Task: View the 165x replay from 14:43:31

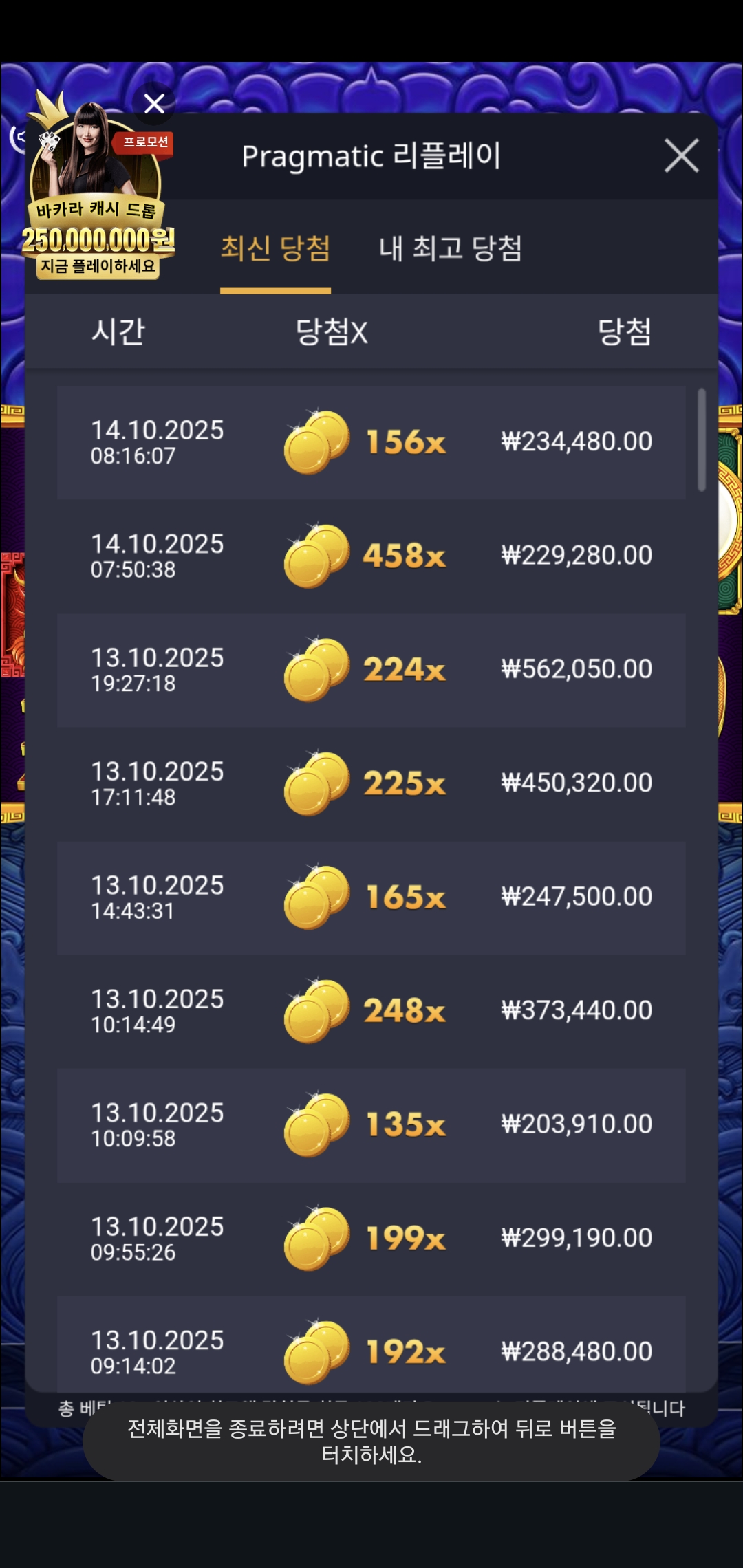Action: tap(371, 897)
